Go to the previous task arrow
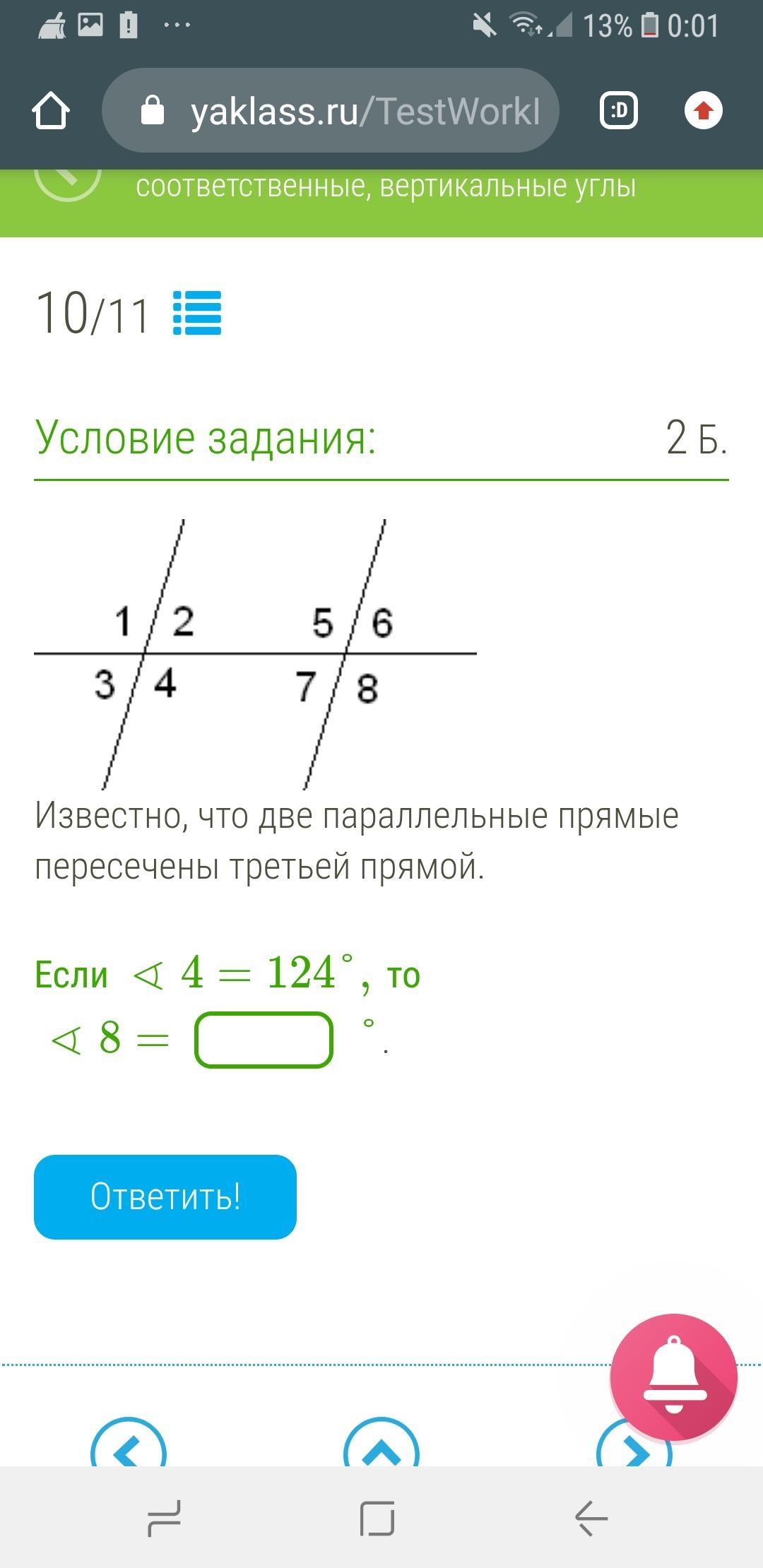763x1568 pixels. tap(129, 1442)
